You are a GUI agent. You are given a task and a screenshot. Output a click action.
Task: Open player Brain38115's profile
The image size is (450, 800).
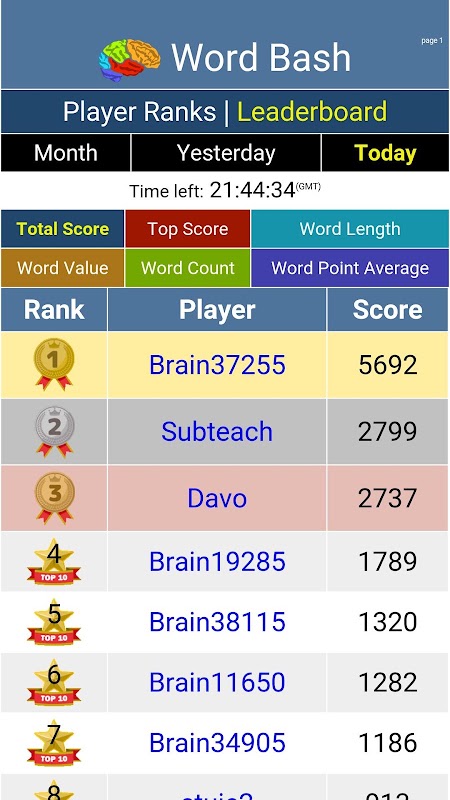217,621
